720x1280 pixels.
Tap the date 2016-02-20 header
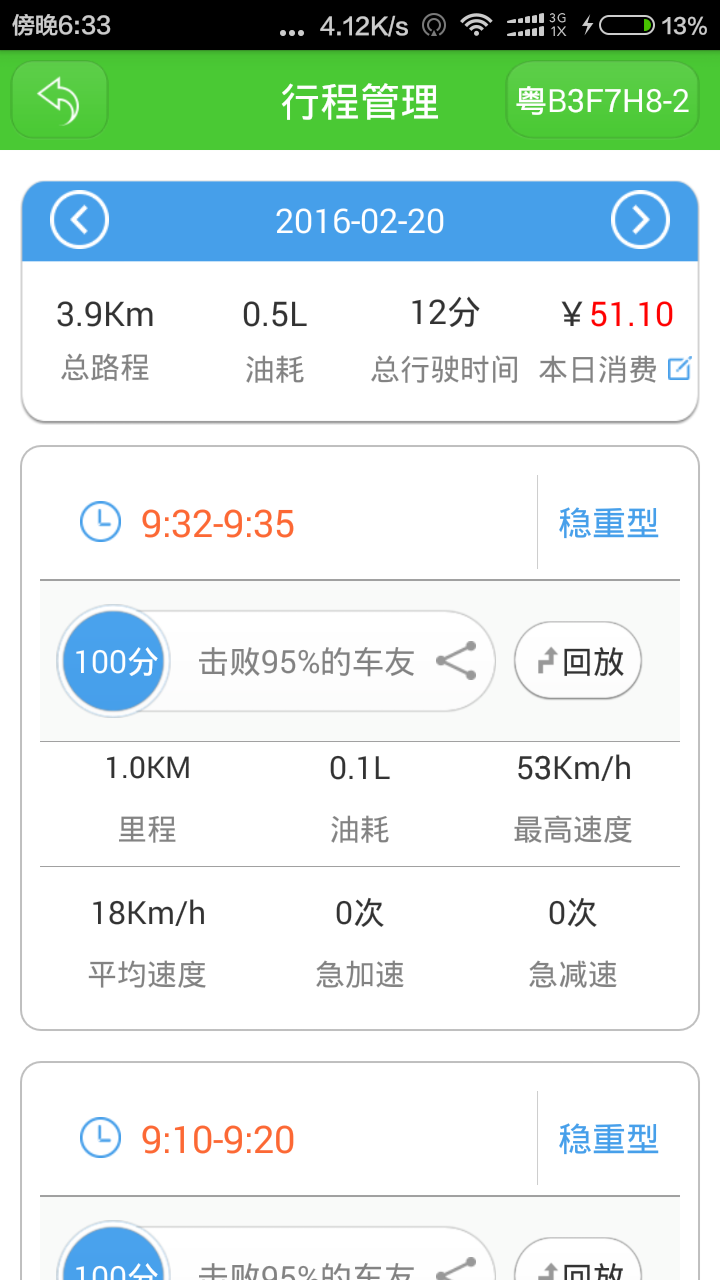point(360,220)
